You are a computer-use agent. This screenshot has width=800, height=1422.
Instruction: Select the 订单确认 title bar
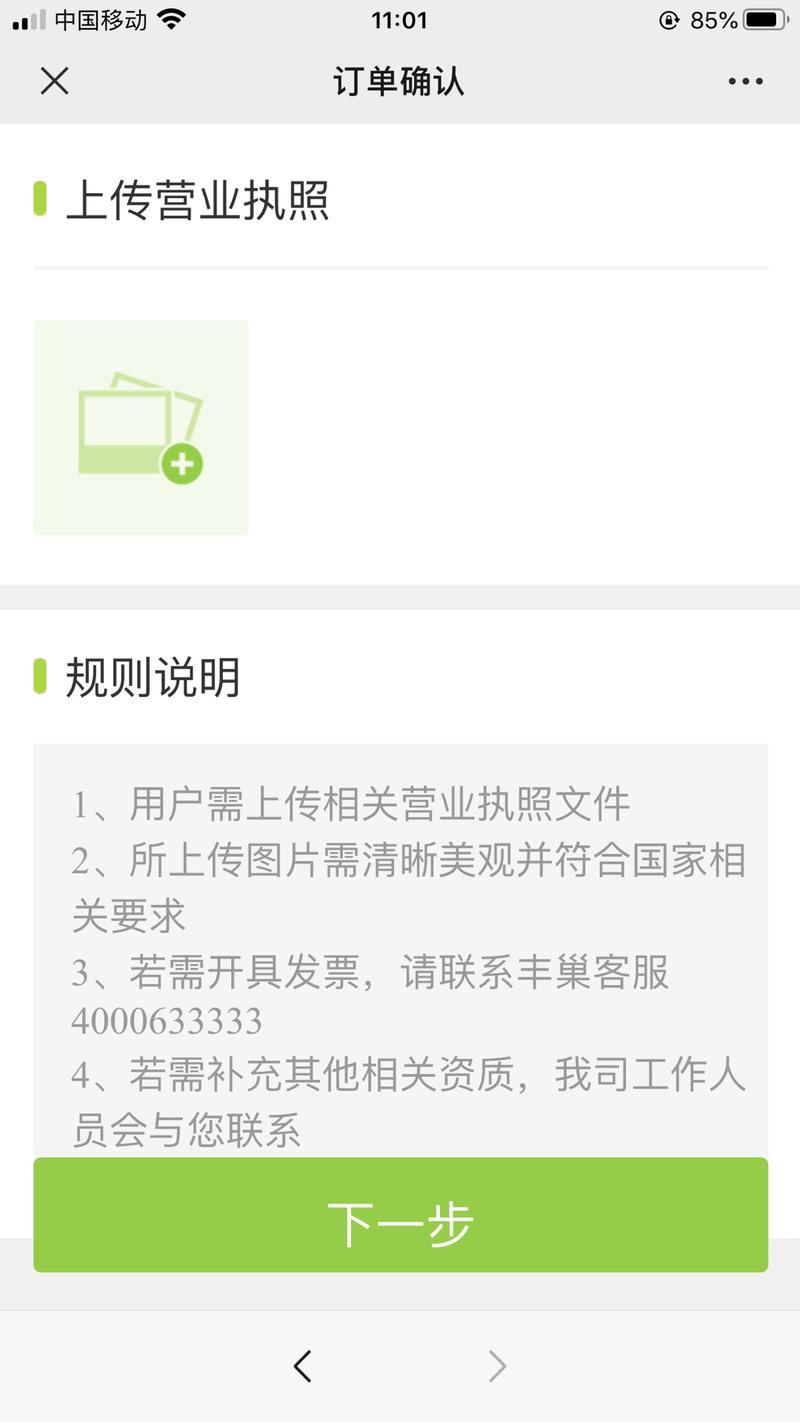pyautogui.click(x=400, y=82)
